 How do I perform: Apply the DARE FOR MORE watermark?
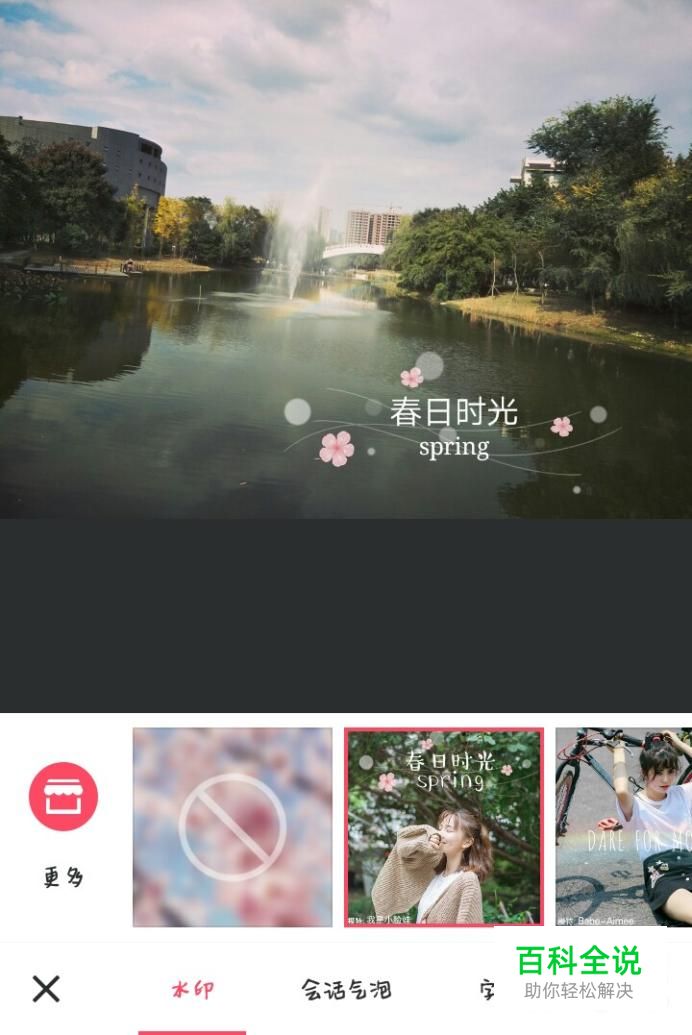coord(623,827)
